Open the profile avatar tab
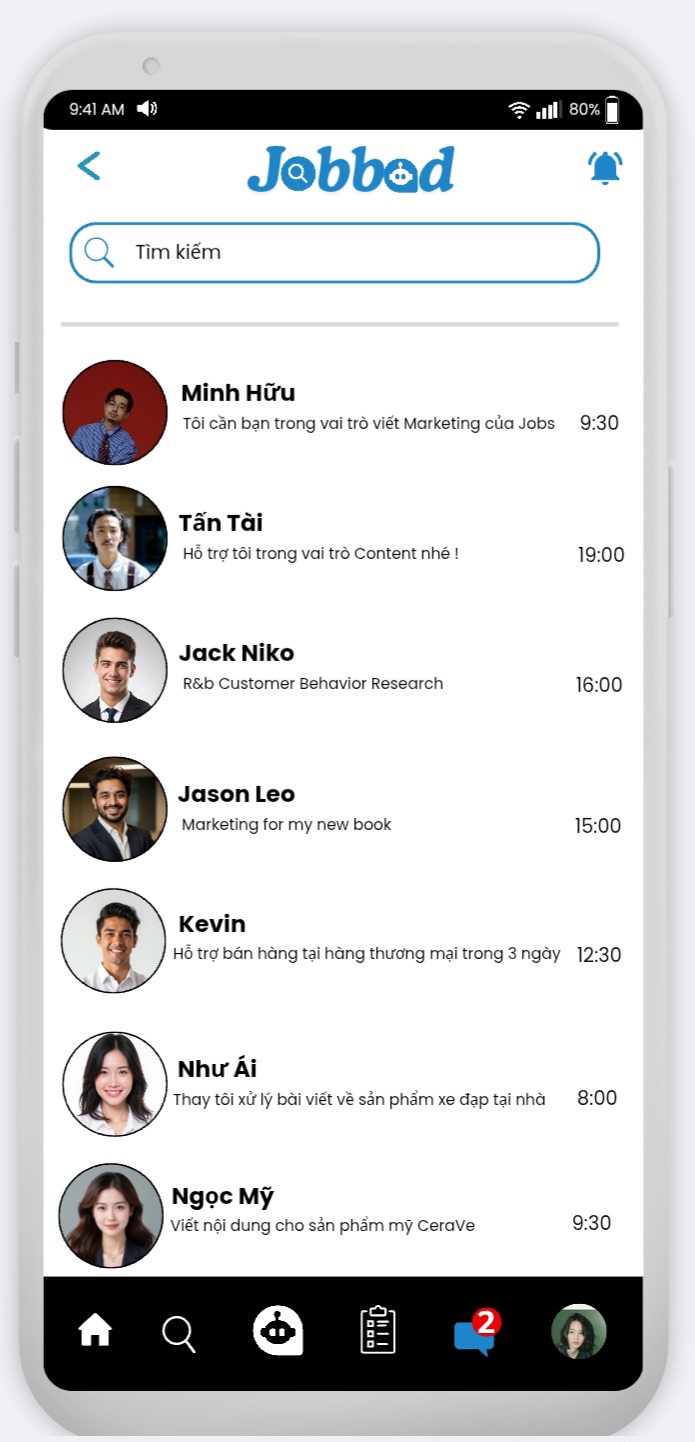This screenshot has height=1442, width=695. pyautogui.click(x=579, y=1331)
